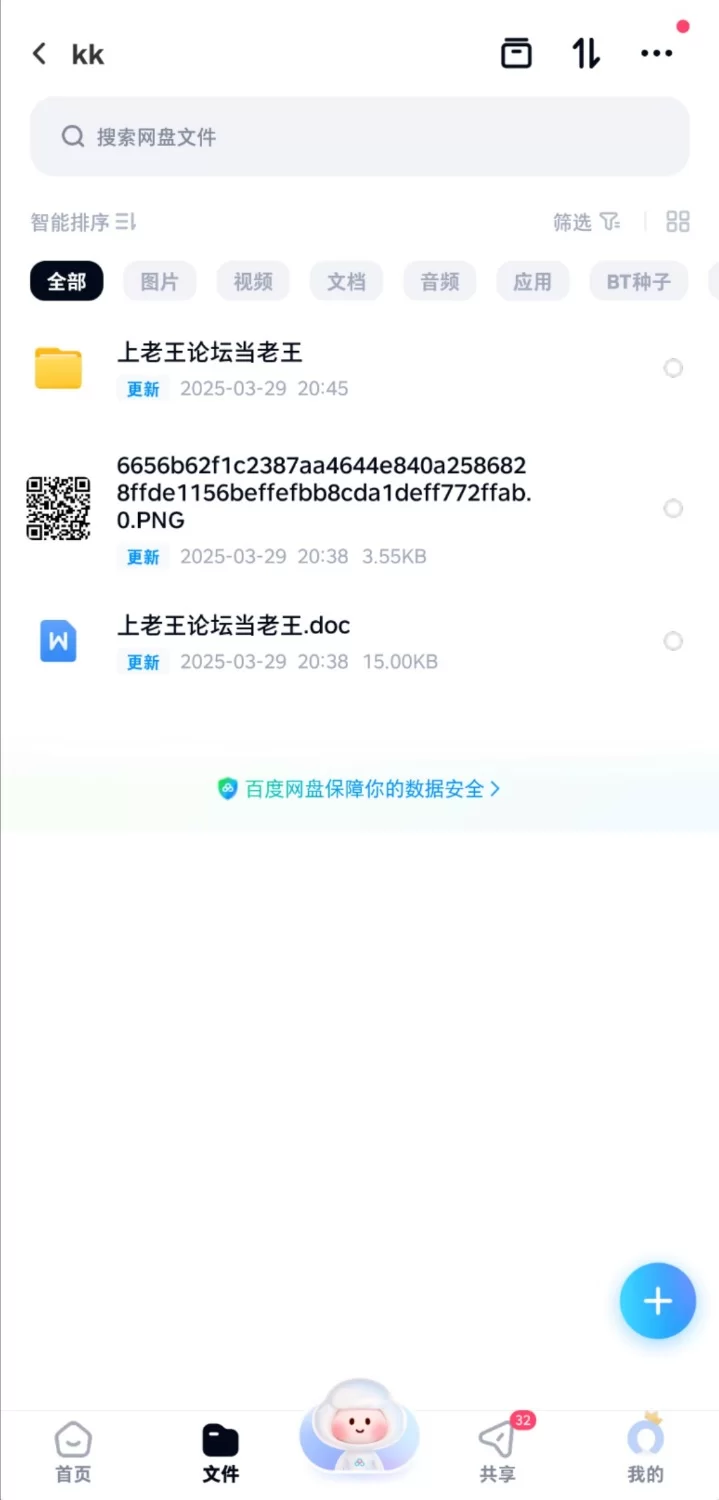719x1500 pixels.
Task: Switch to the 共享 tab
Action: click(498, 1452)
